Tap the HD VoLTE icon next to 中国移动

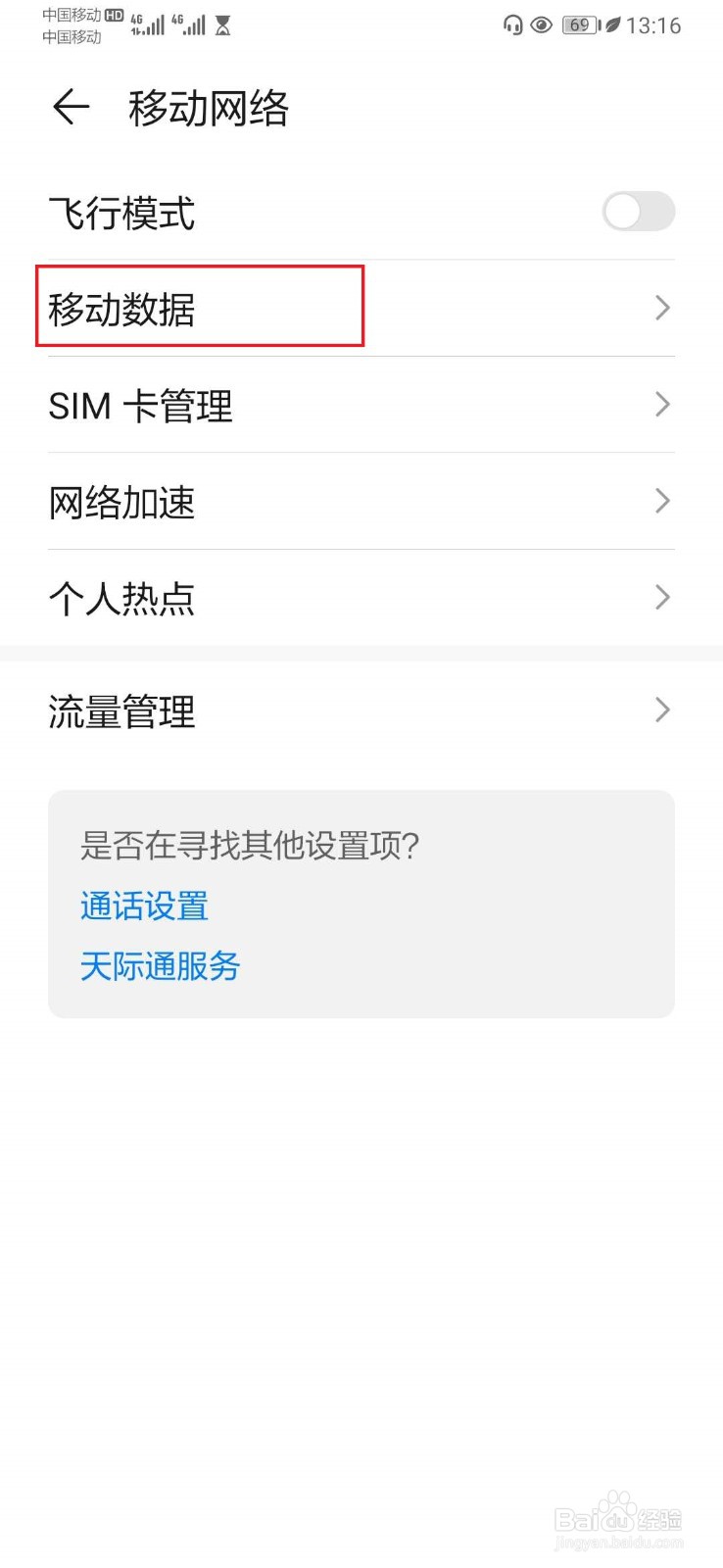click(x=114, y=15)
